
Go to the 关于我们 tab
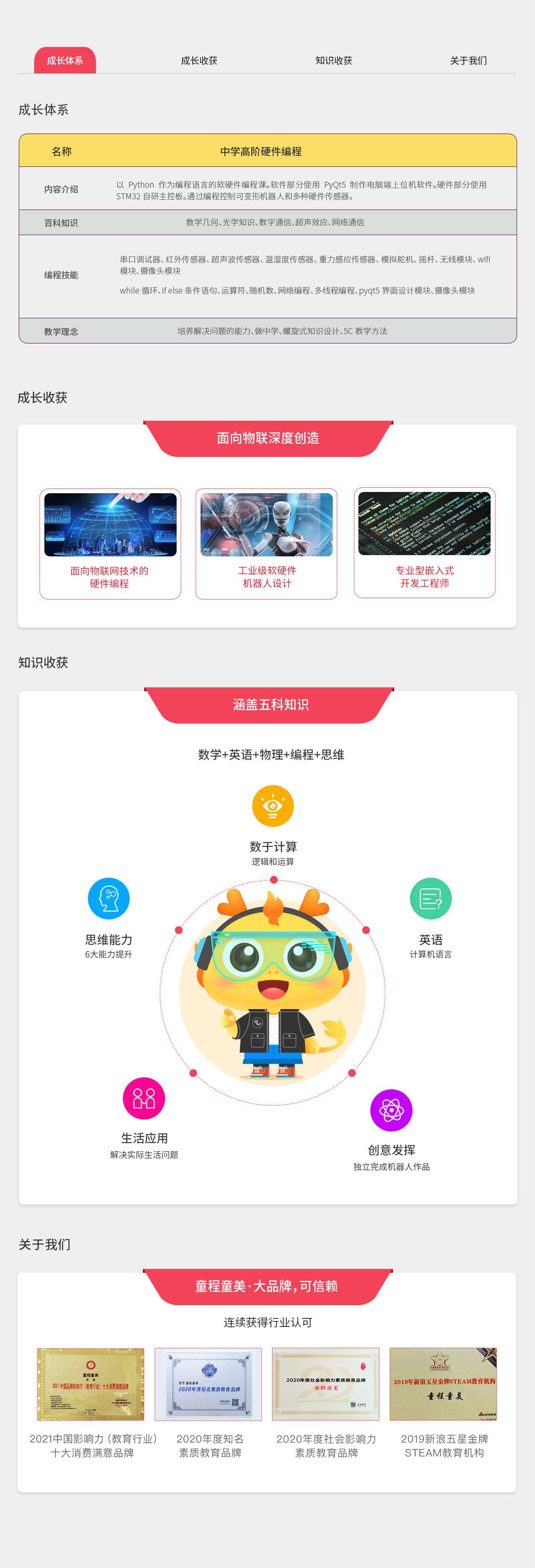pyautogui.click(x=468, y=60)
